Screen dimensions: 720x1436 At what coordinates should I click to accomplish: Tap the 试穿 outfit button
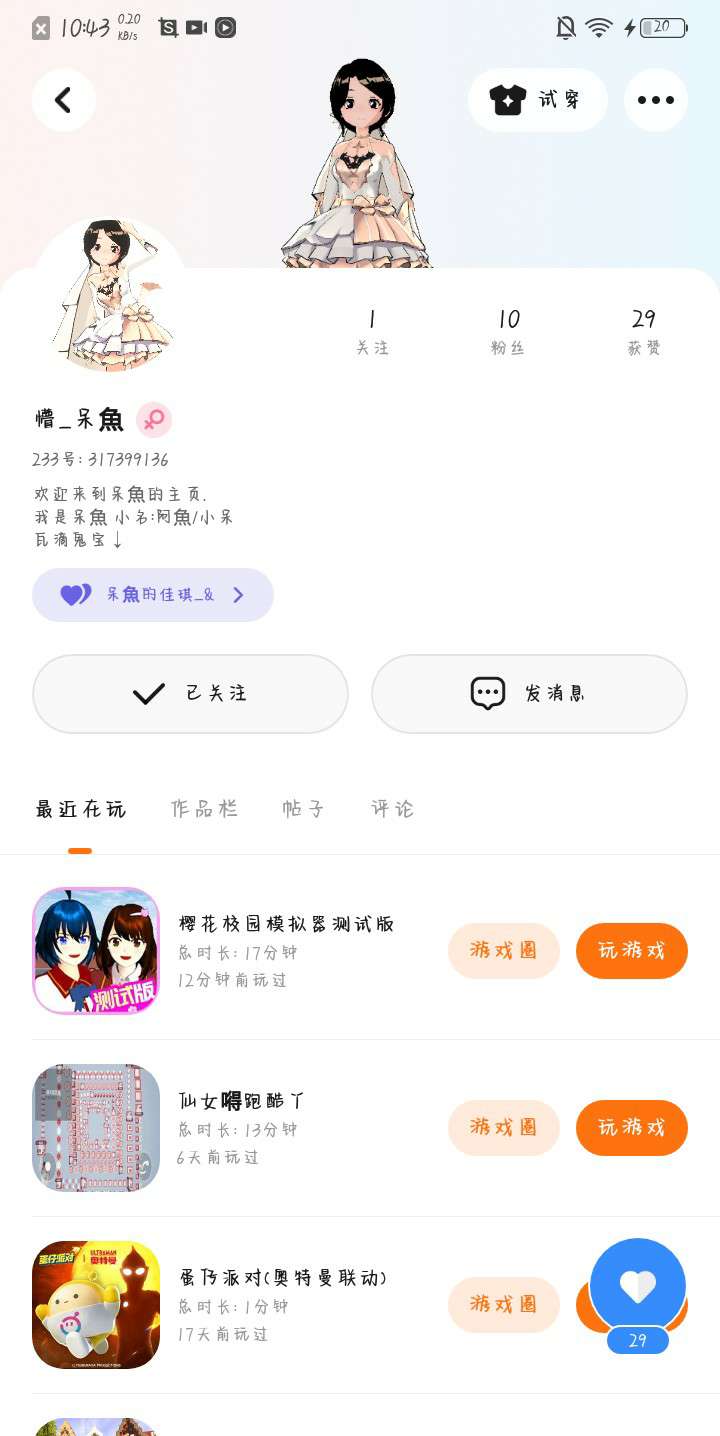[x=538, y=100]
